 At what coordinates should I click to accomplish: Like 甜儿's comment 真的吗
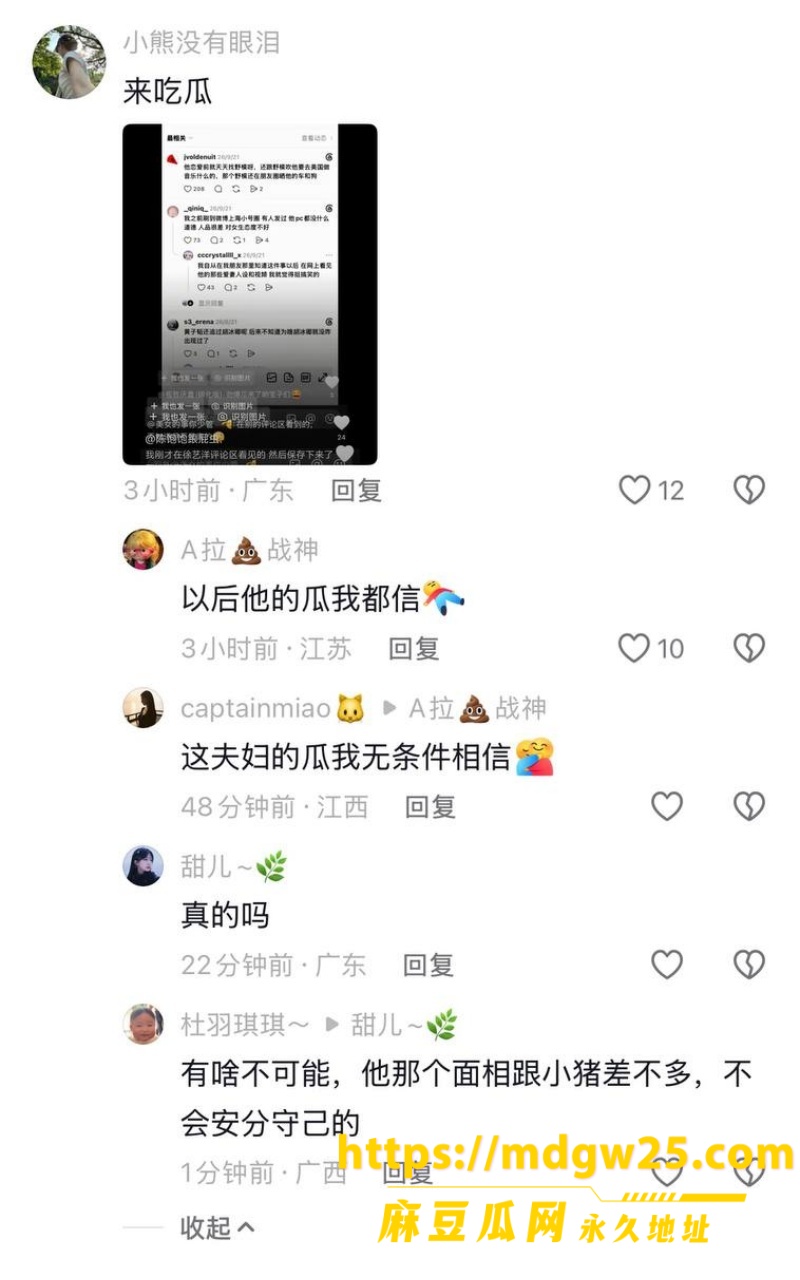667,964
